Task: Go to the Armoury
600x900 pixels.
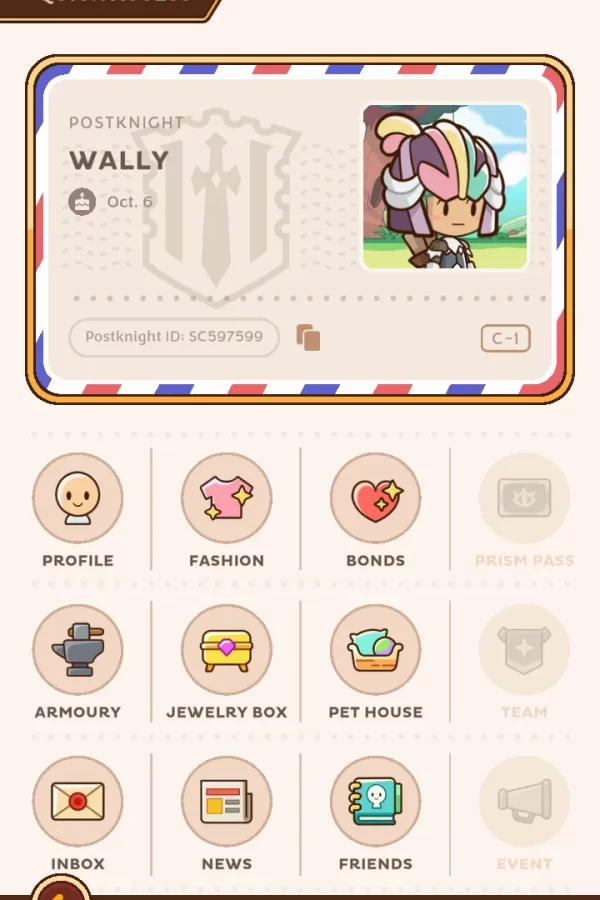Action: (x=78, y=650)
